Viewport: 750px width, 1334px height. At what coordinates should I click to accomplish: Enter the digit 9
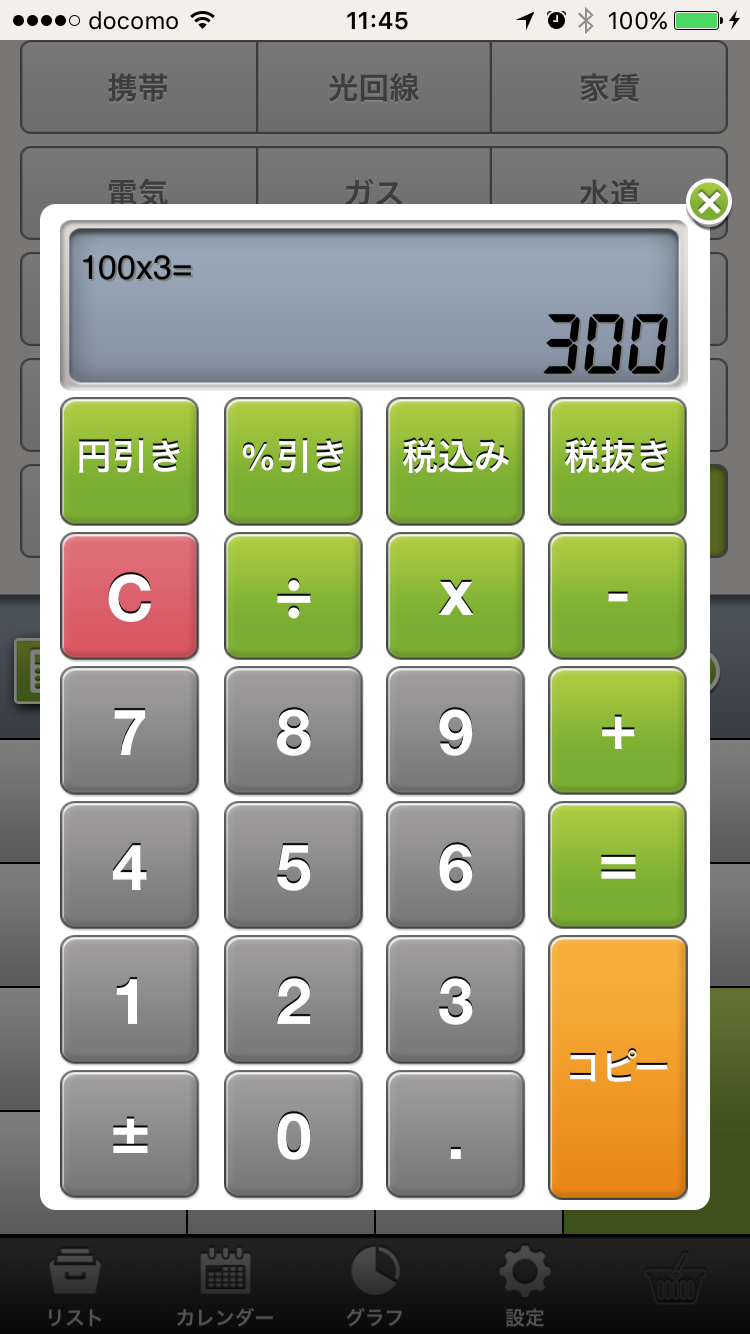(x=455, y=731)
